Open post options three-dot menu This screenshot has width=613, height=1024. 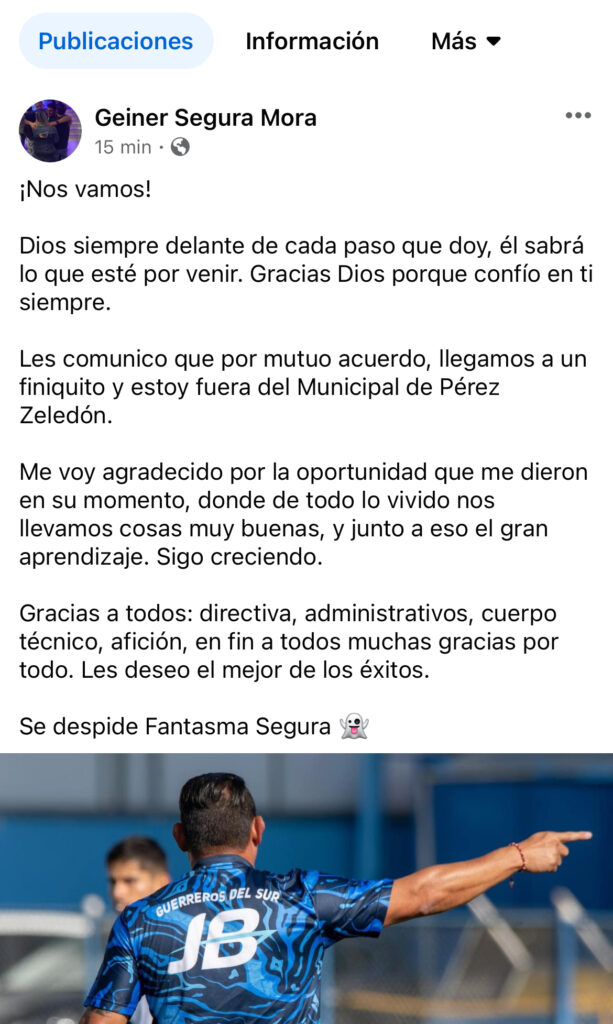(578, 116)
